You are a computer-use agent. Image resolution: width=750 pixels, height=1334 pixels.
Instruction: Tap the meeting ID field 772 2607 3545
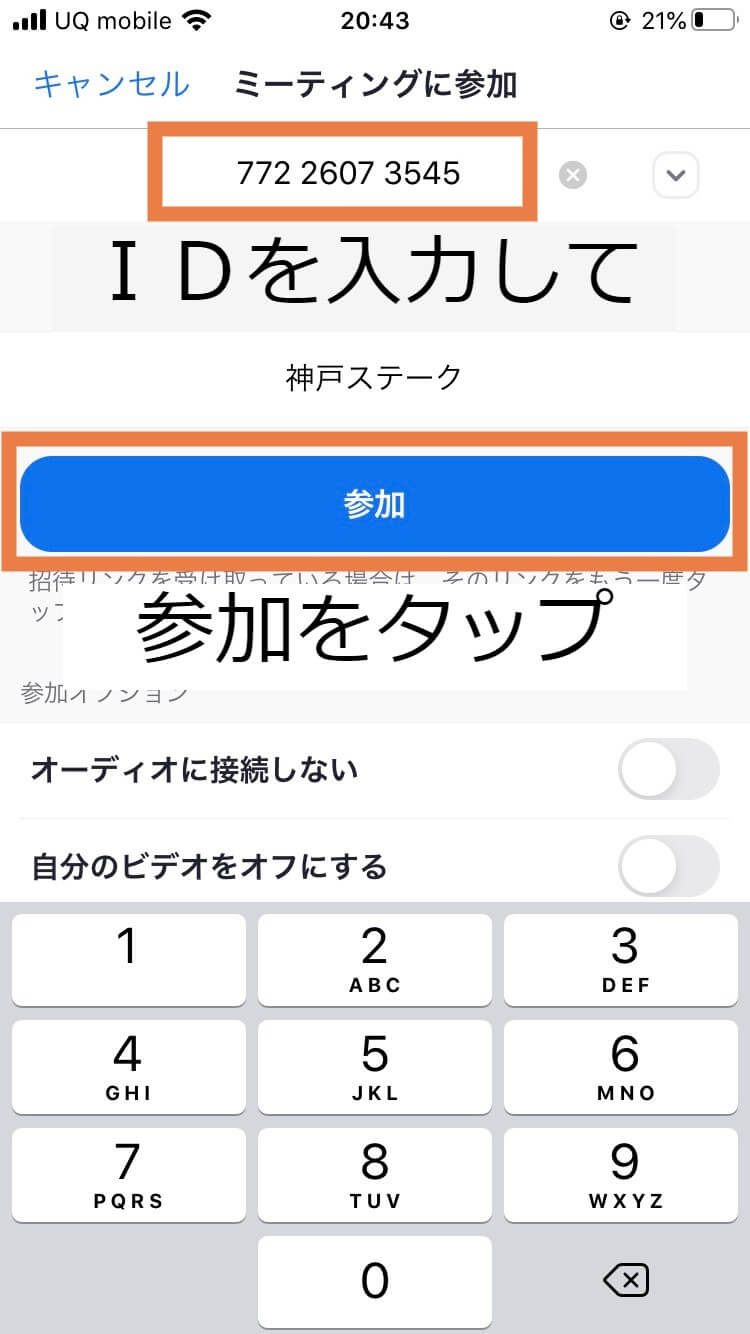348,174
